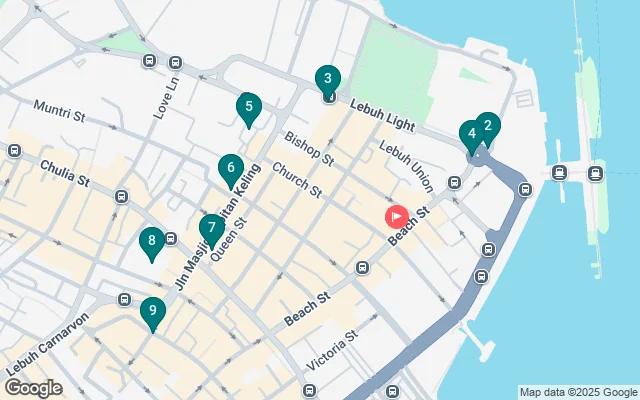Select map pin number 2
Screen dimensions: 640x400
coord(488,125)
